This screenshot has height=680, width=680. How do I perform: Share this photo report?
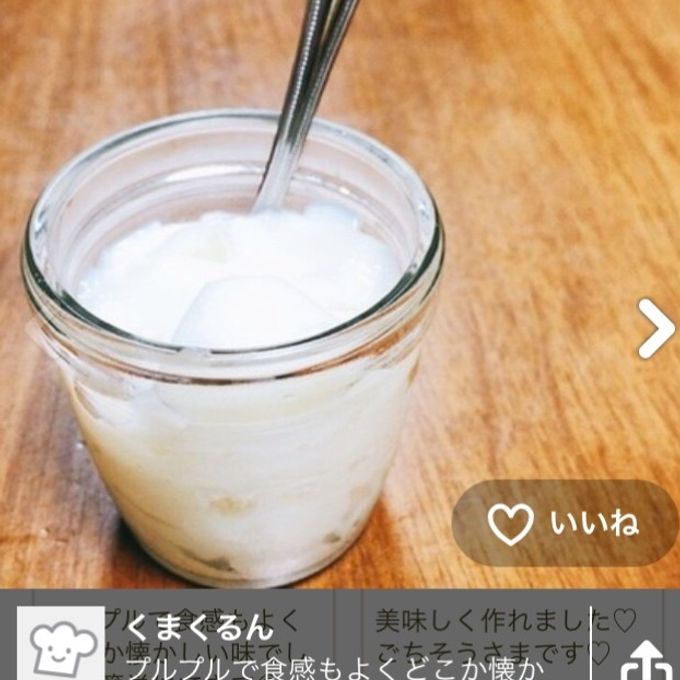tap(645, 660)
